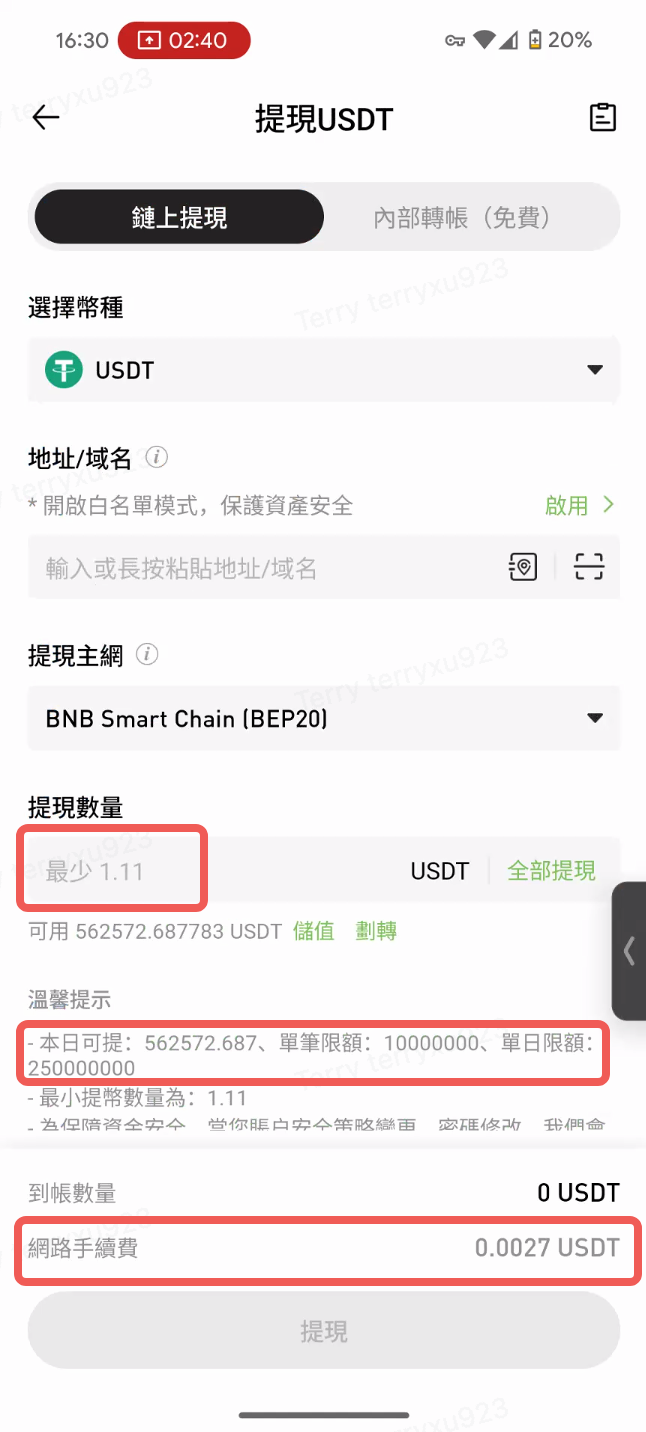
Task: View info icon beside 地址/域名
Action: 156,457
